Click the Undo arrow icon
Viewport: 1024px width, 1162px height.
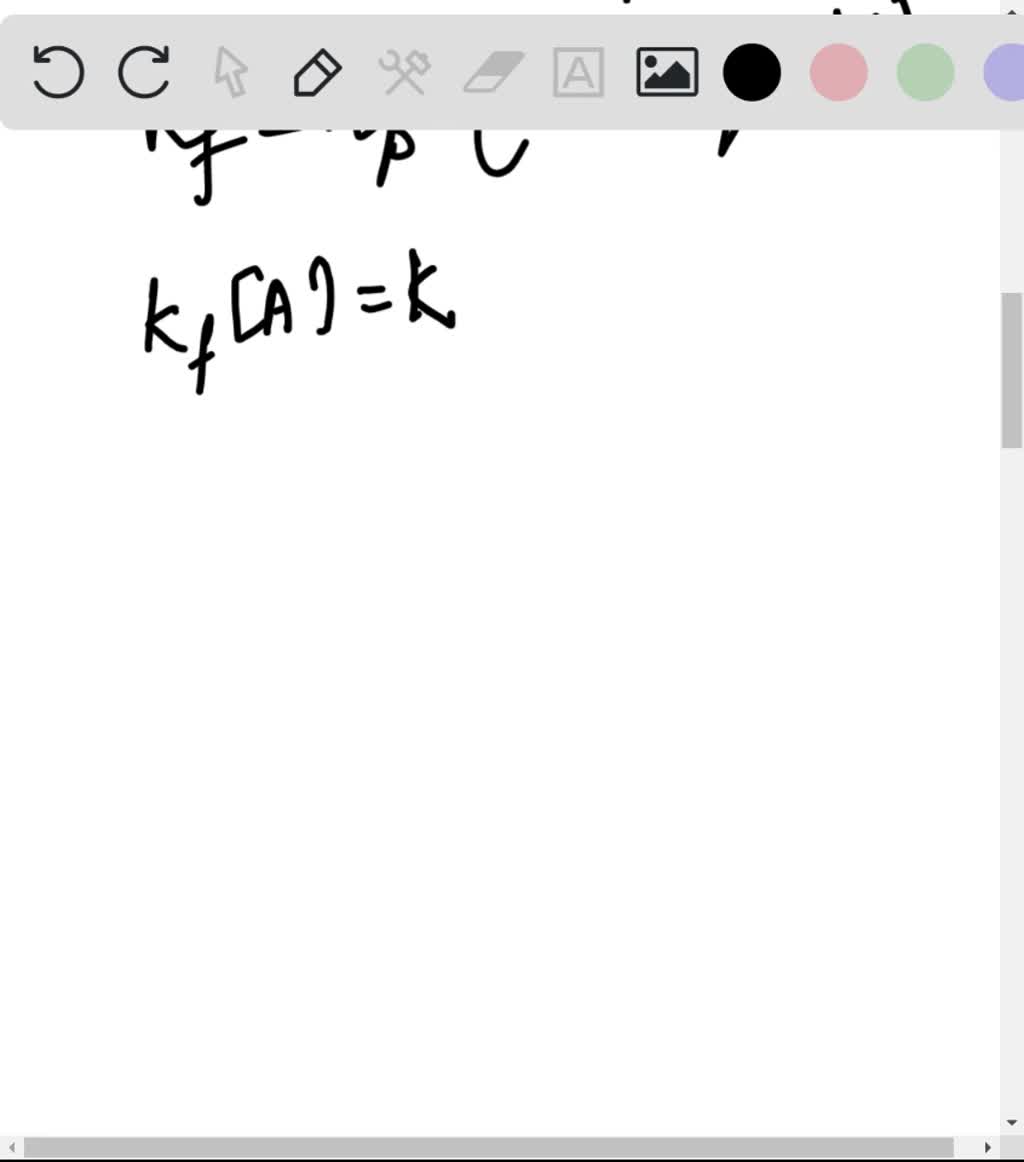[57, 72]
